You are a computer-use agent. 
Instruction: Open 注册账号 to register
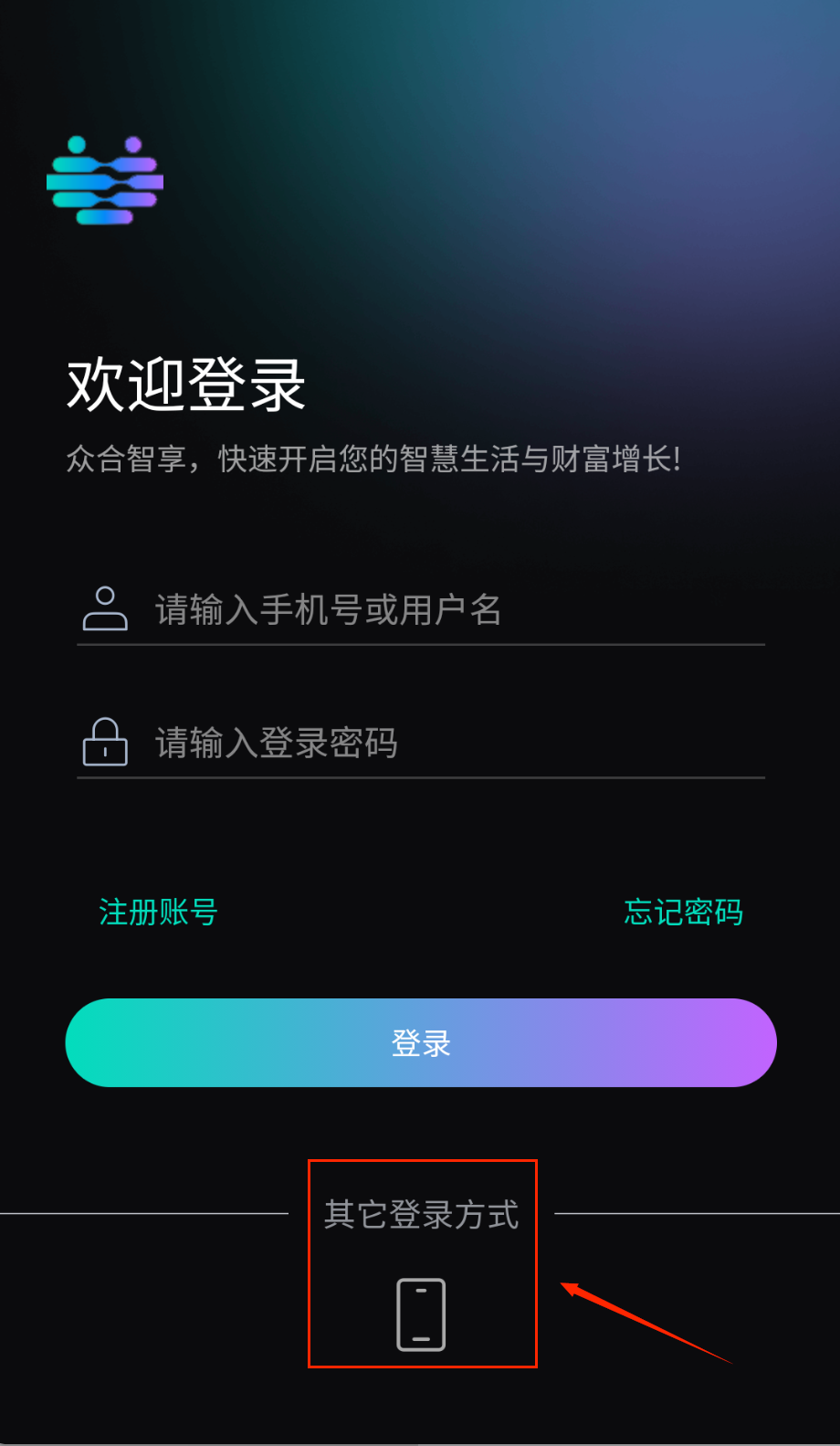click(x=158, y=912)
